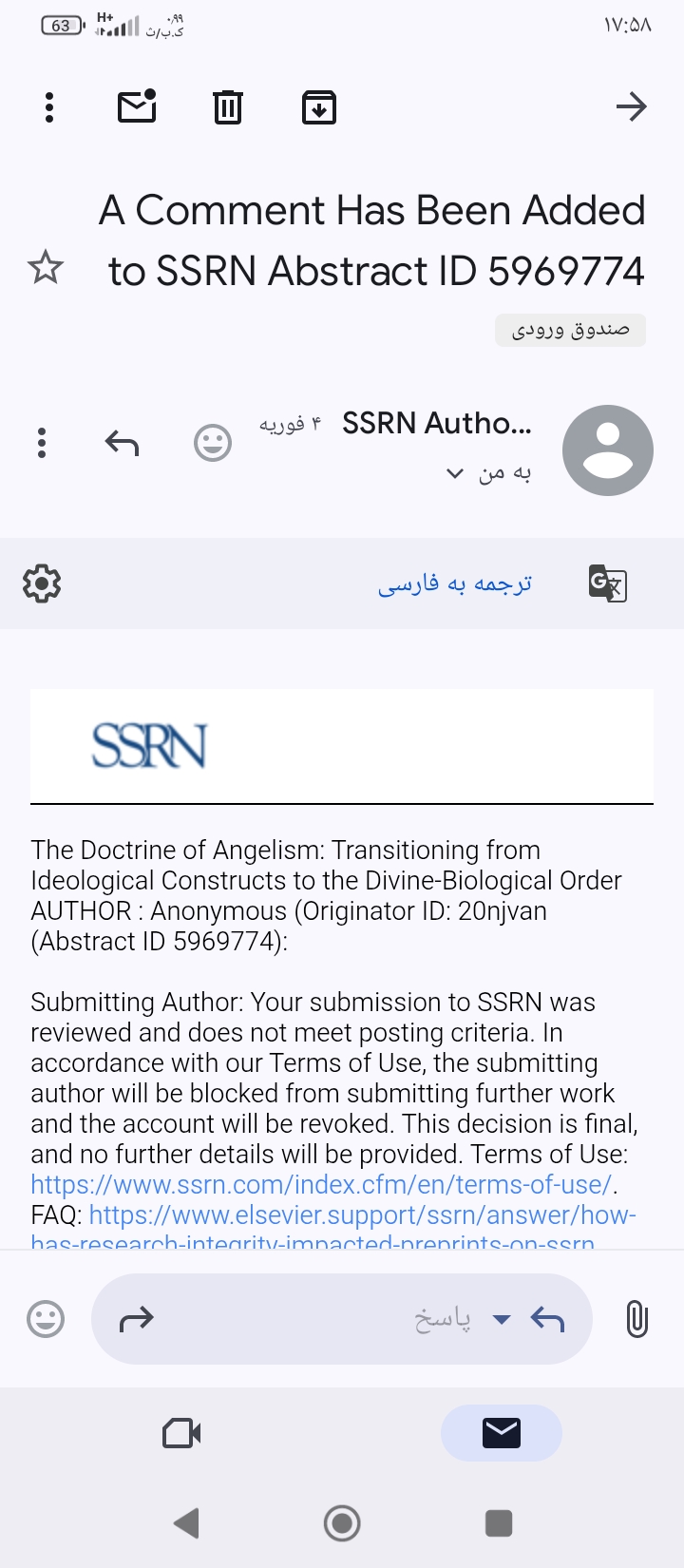The image size is (684, 1568).
Task: Forward this email from bottom bar
Action: [137, 1319]
